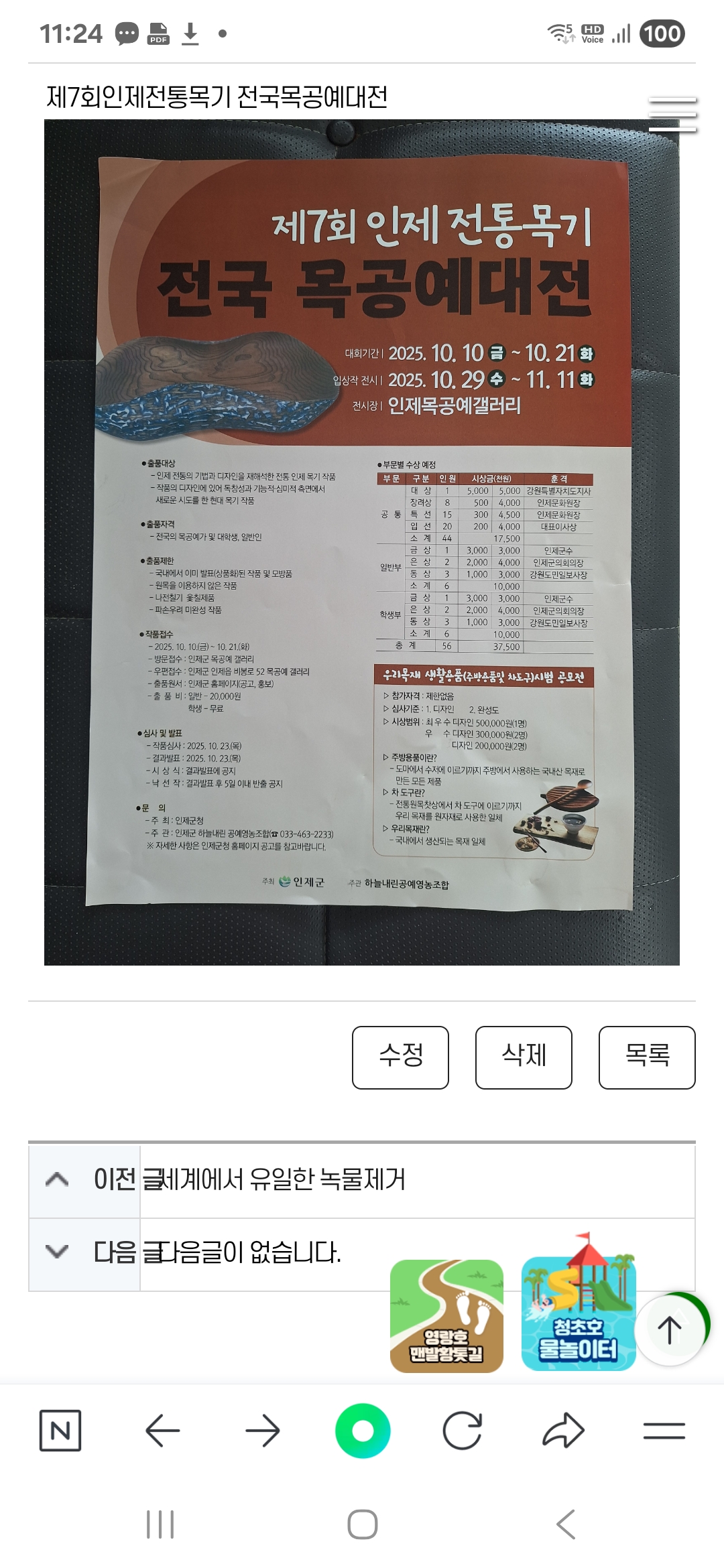Share this page

point(563,1431)
